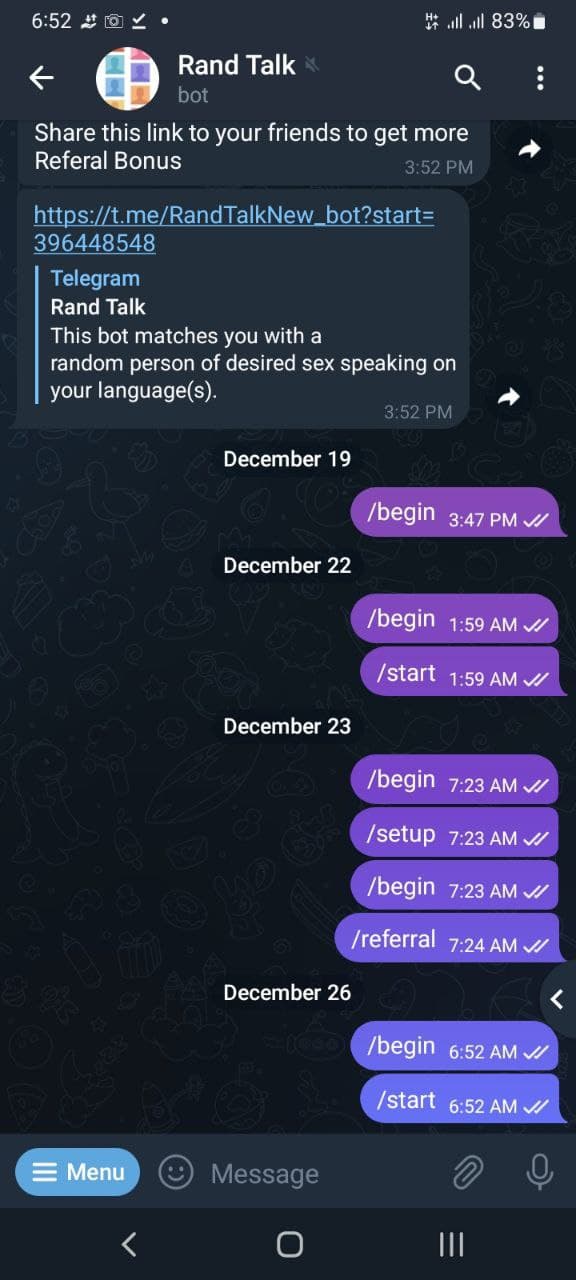This screenshot has height=1280, width=576.
Task: Open the three-dot overflow menu
Action: (x=540, y=78)
